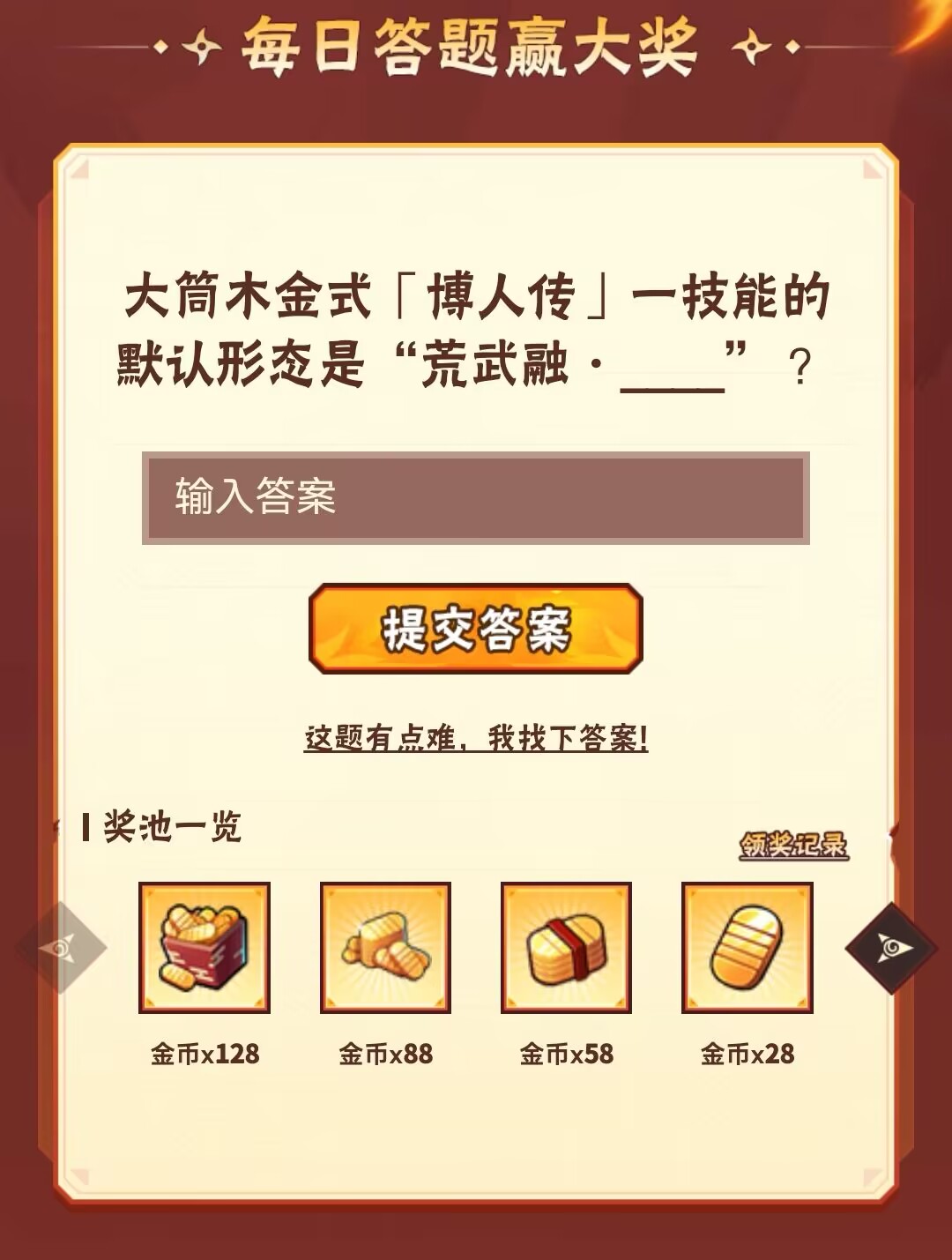
Task: Show next prizes with the right arrow
Action: (x=890, y=948)
